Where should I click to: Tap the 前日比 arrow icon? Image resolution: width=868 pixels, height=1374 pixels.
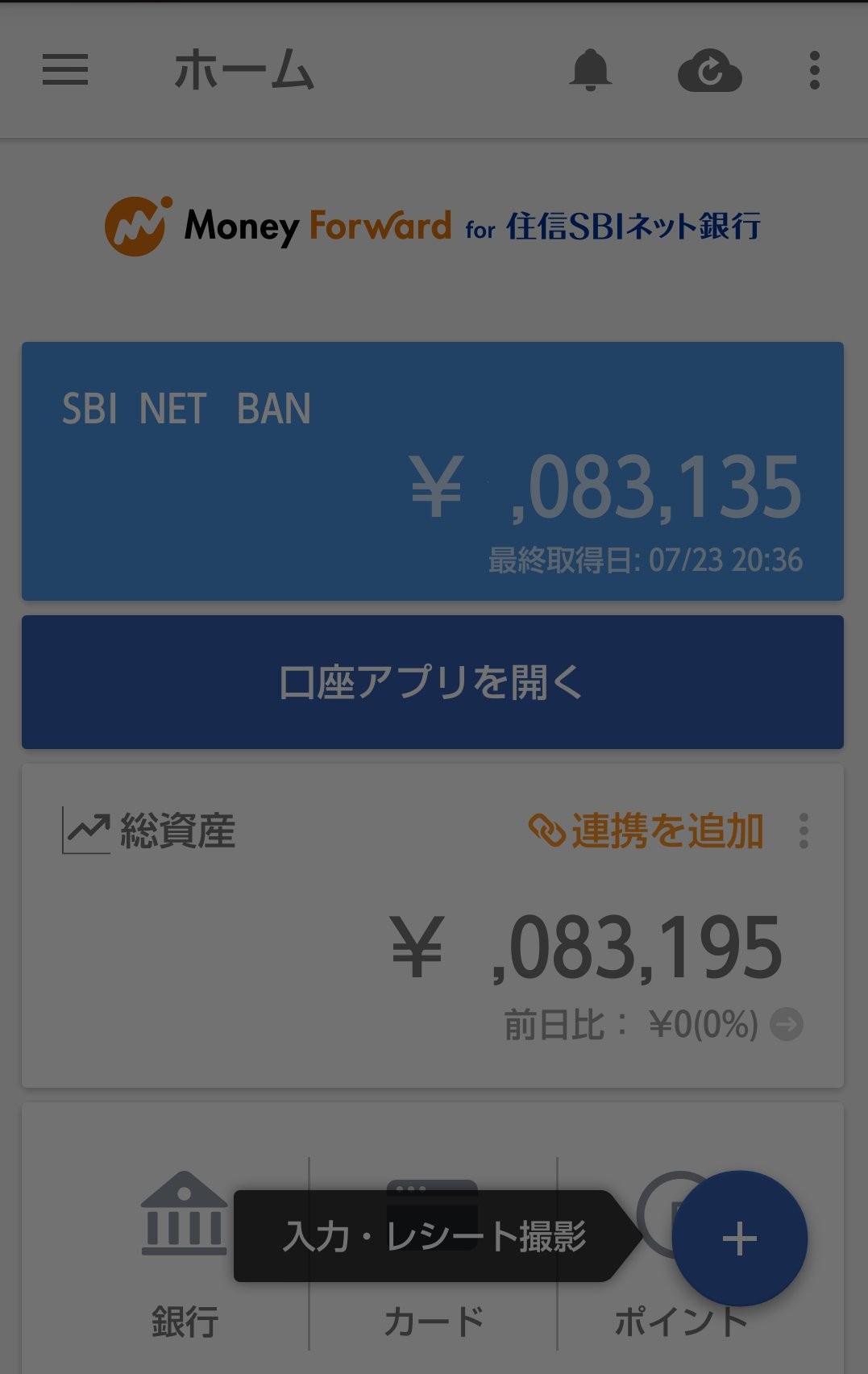[787, 1025]
